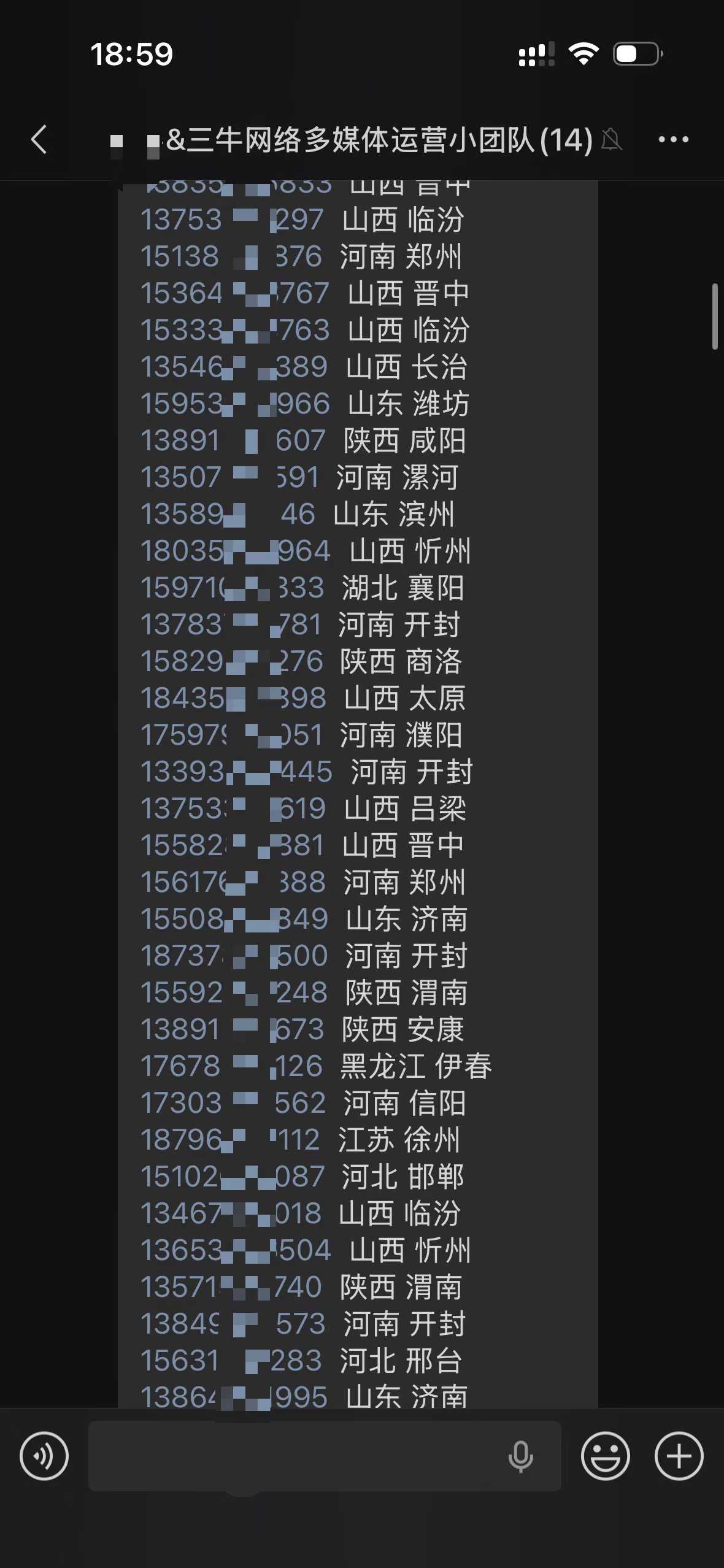Expand chat details from the header menu
724x1568 pixels.
point(673,140)
